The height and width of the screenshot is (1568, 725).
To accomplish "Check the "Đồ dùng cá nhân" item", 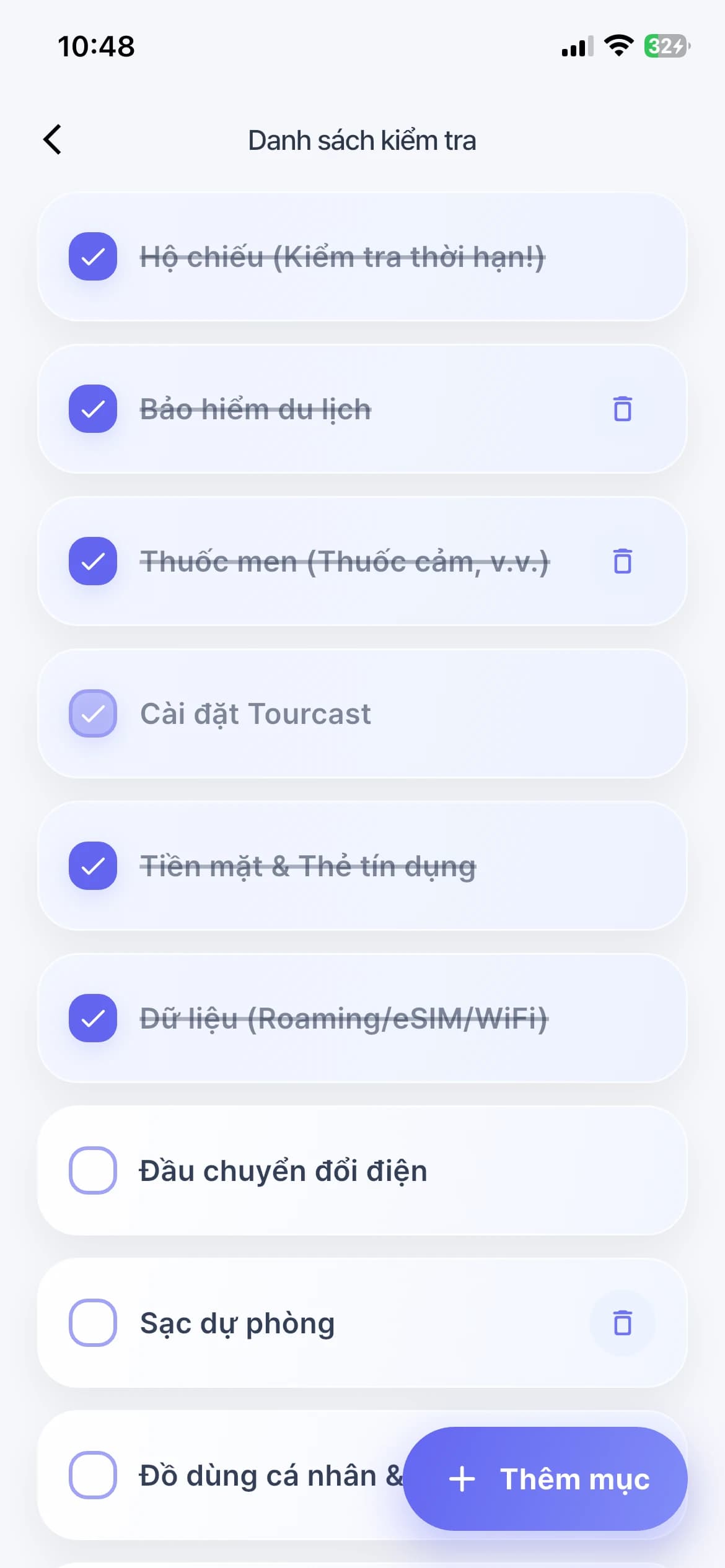I will pyautogui.click(x=92, y=1476).
